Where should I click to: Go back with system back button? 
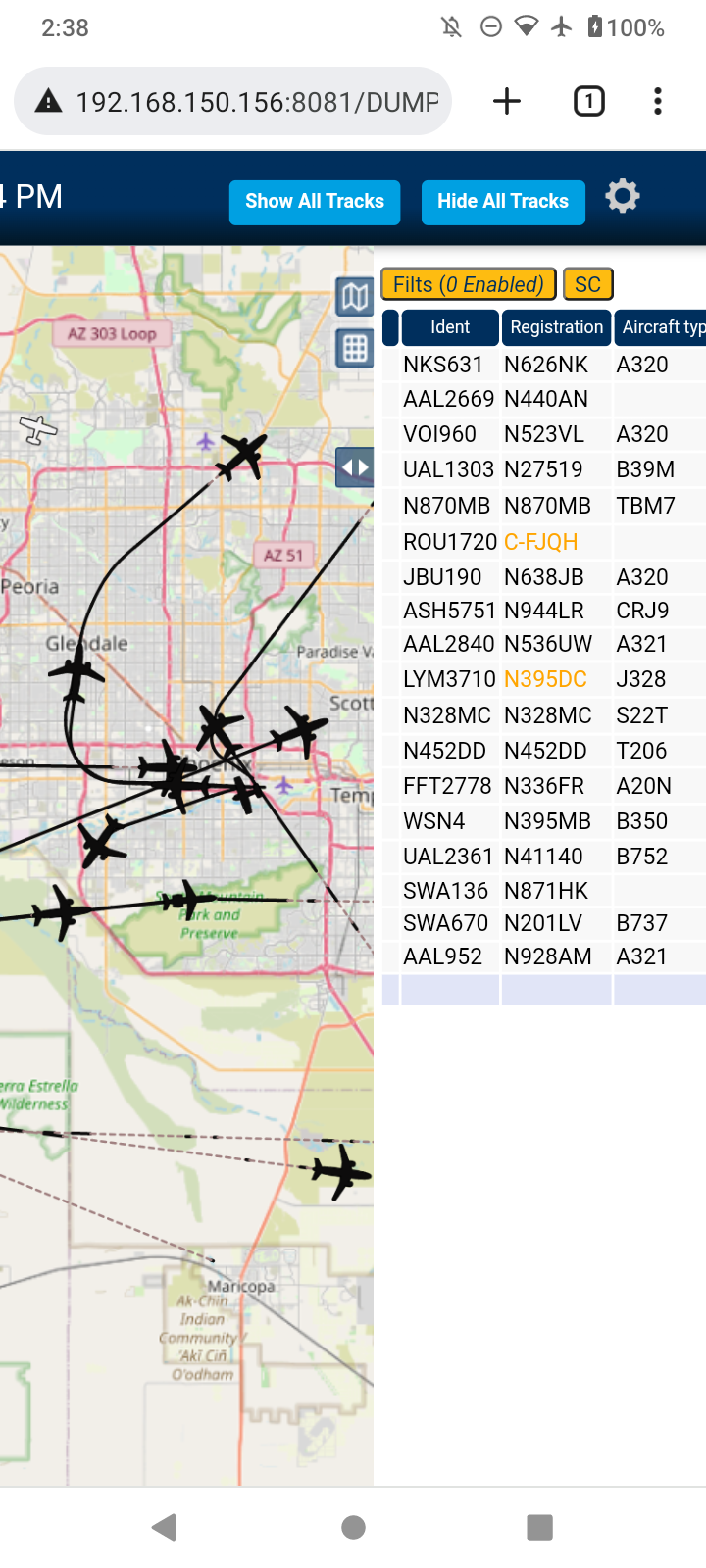(165, 1527)
